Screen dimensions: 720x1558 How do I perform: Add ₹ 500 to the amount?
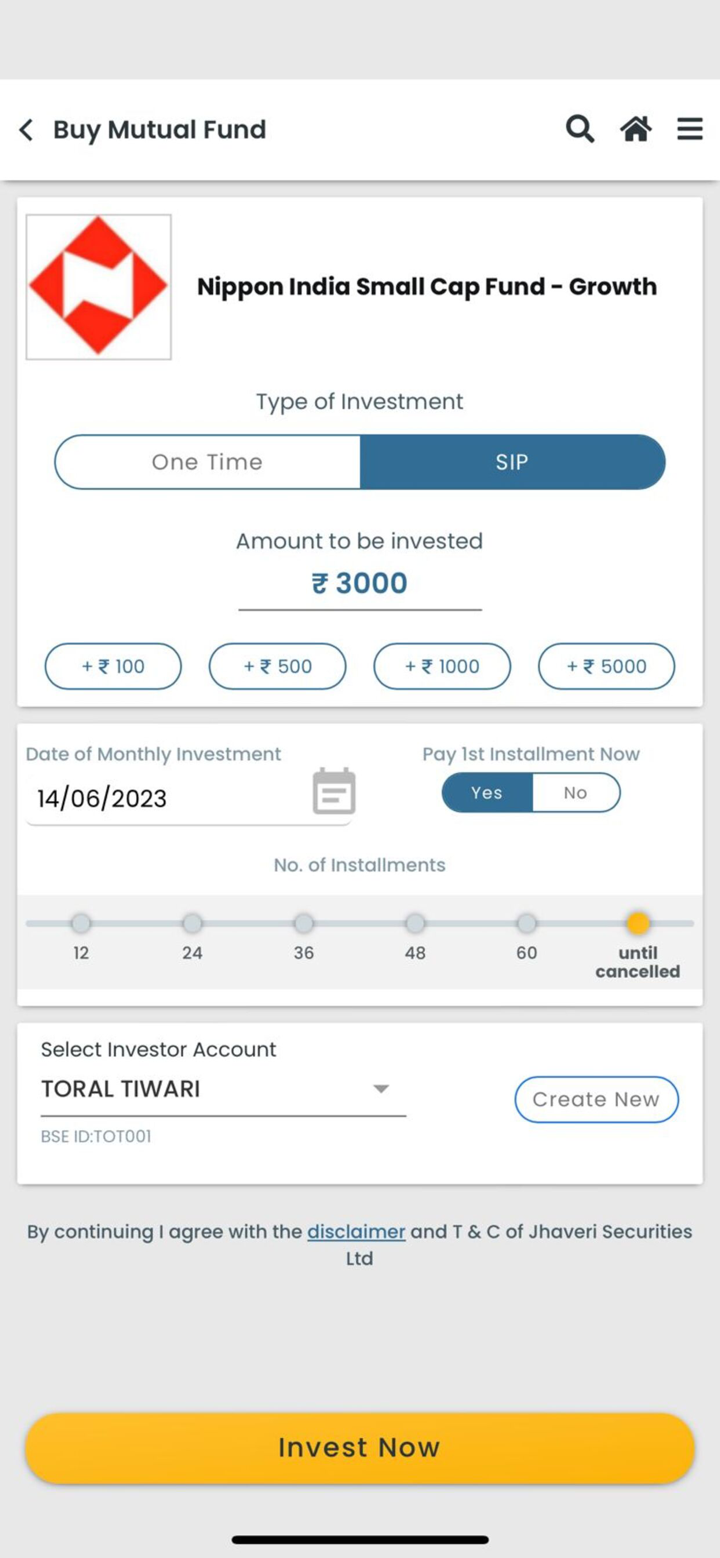pos(277,666)
